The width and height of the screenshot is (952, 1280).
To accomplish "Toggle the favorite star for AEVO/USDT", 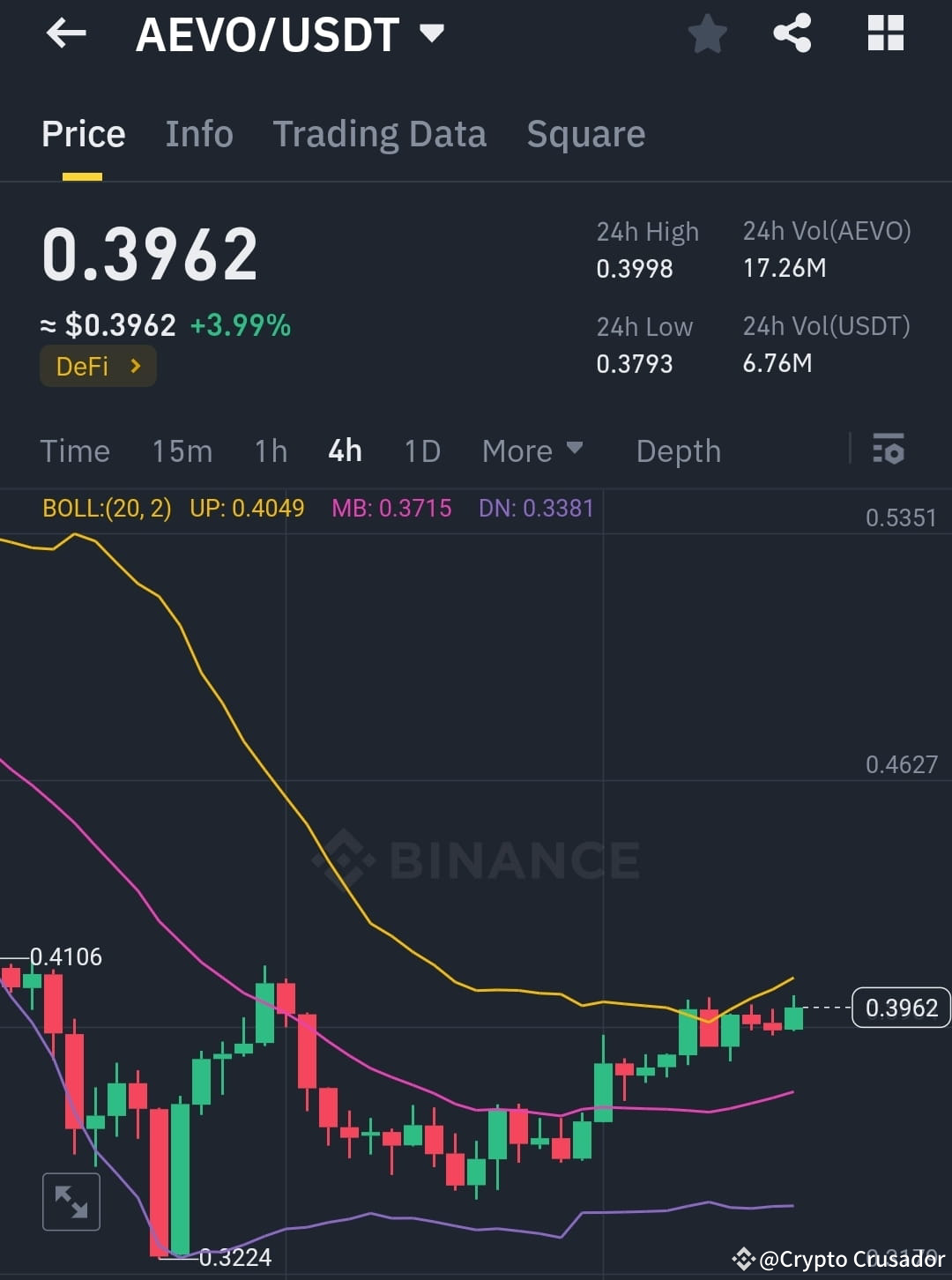I will coord(707,33).
